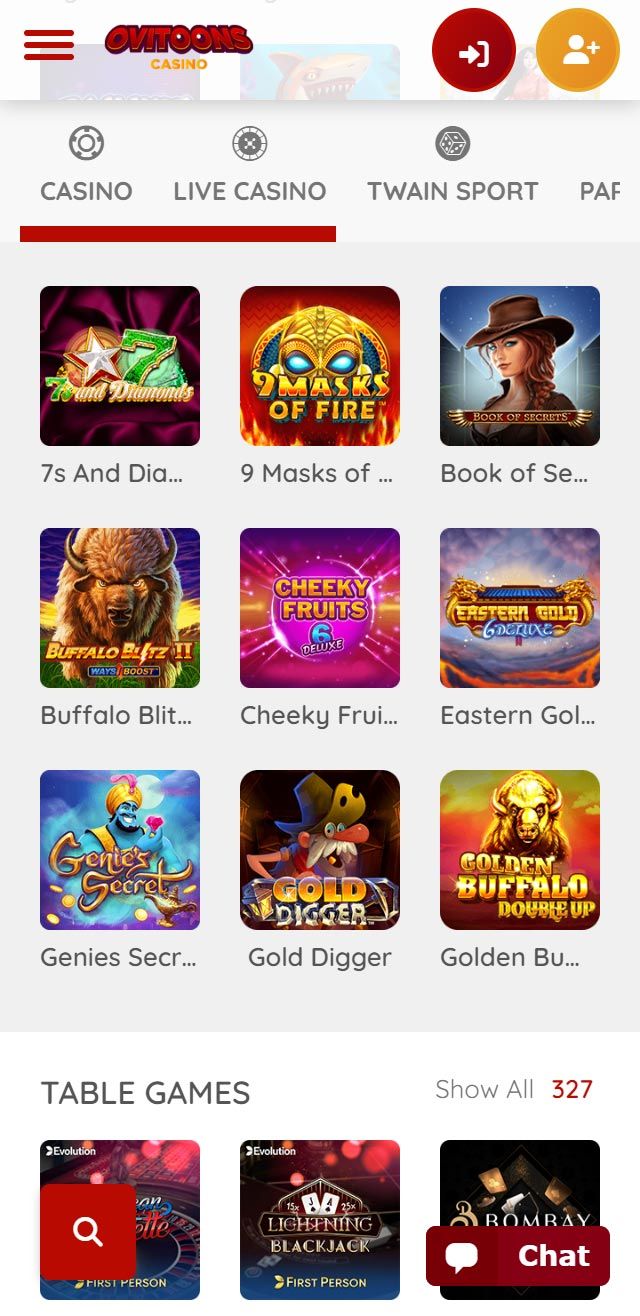Tap the red login icon
Image resolution: width=640 pixels, height=1316 pixels.
[x=474, y=50]
